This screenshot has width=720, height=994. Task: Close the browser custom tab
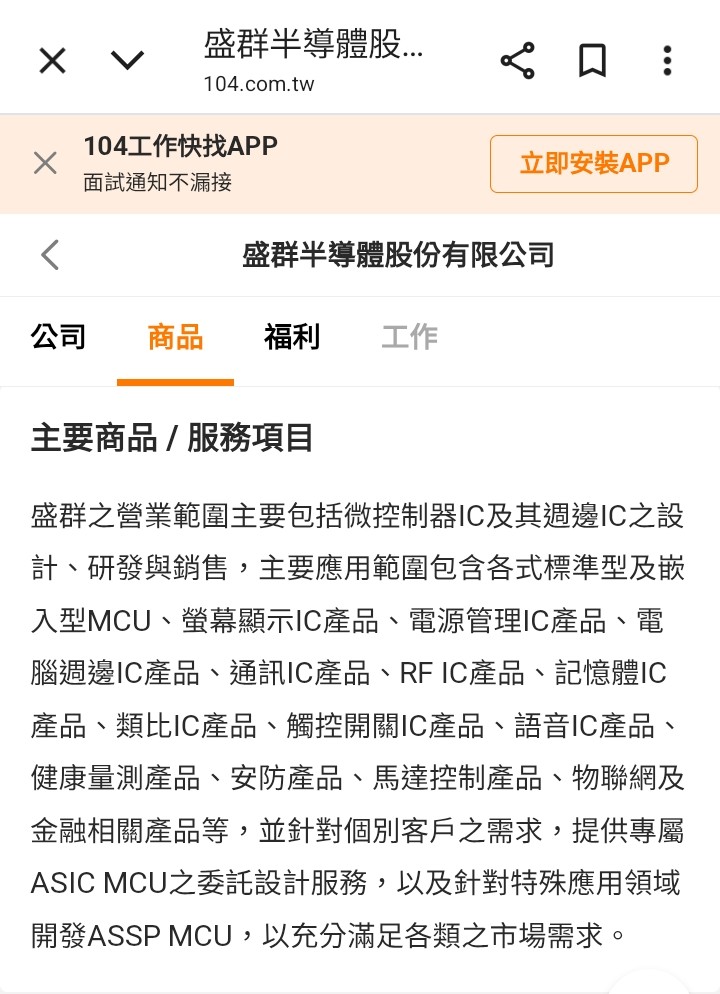click(52, 61)
